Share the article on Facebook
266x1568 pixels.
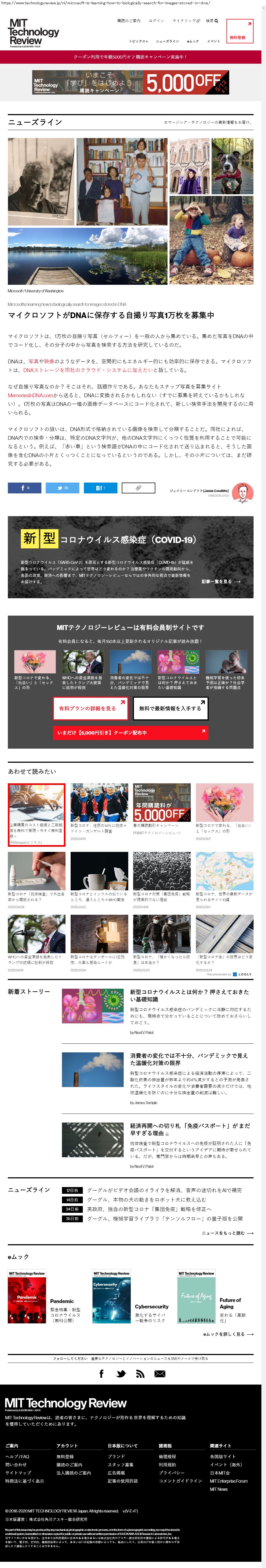point(24,487)
